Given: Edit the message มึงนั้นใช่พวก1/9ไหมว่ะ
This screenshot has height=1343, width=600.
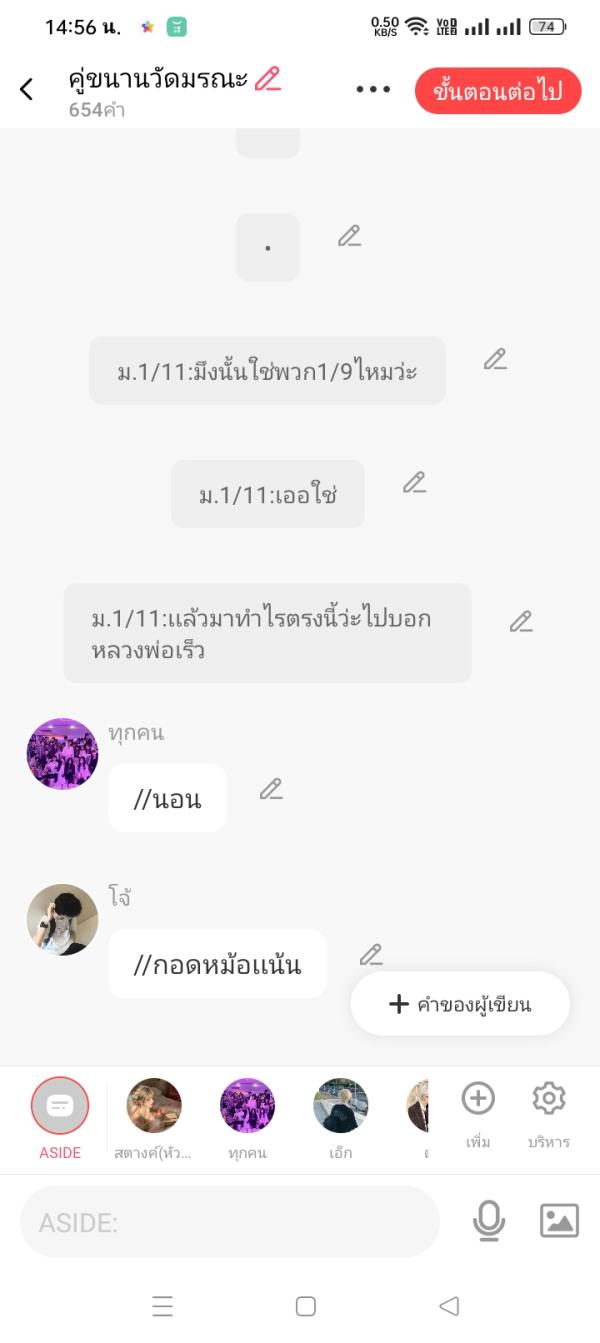Looking at the screenshot, I should [x=495, y=360].
